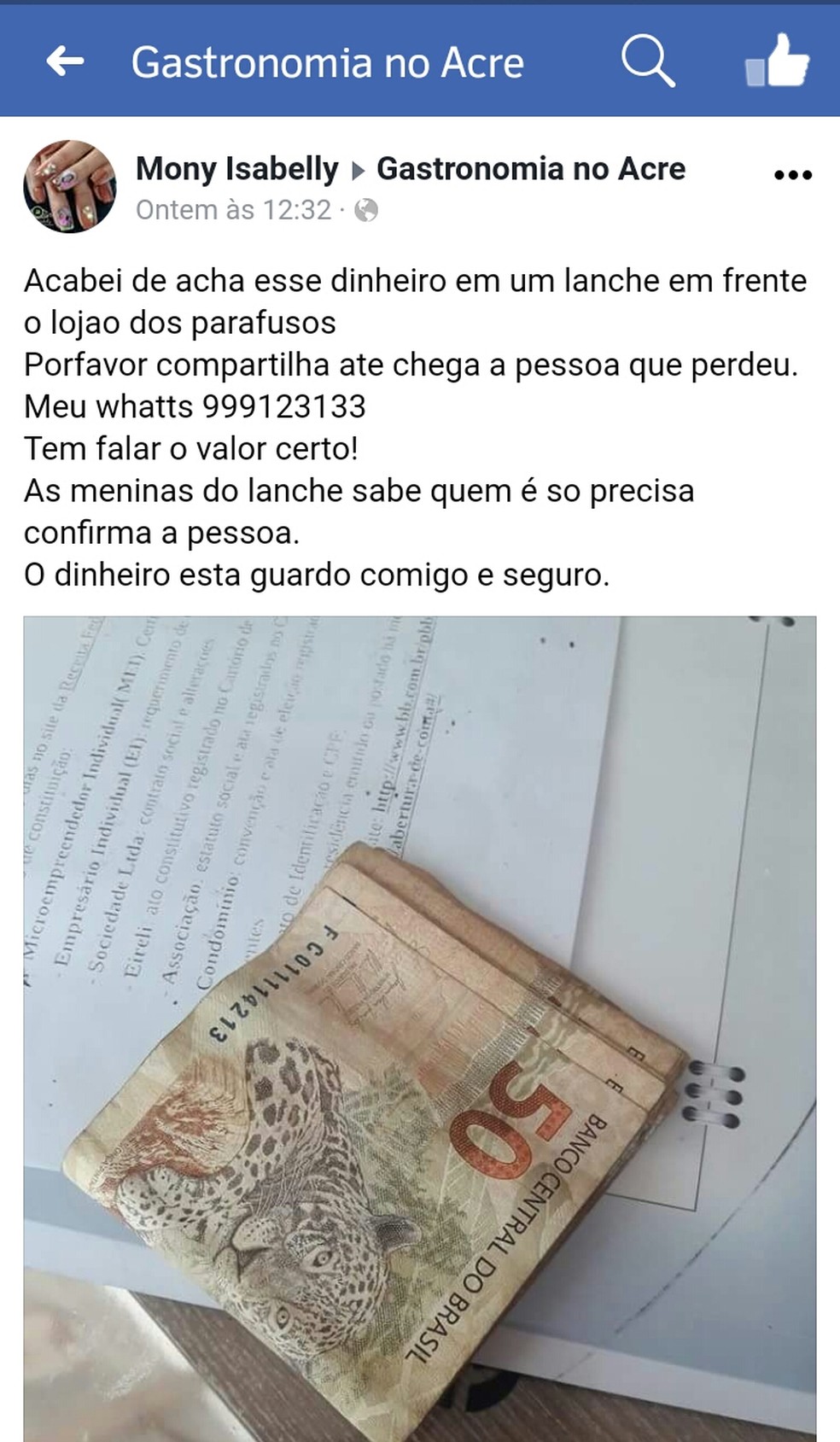Click the arrow between Mony Isabelly and group name

(358, 168)
